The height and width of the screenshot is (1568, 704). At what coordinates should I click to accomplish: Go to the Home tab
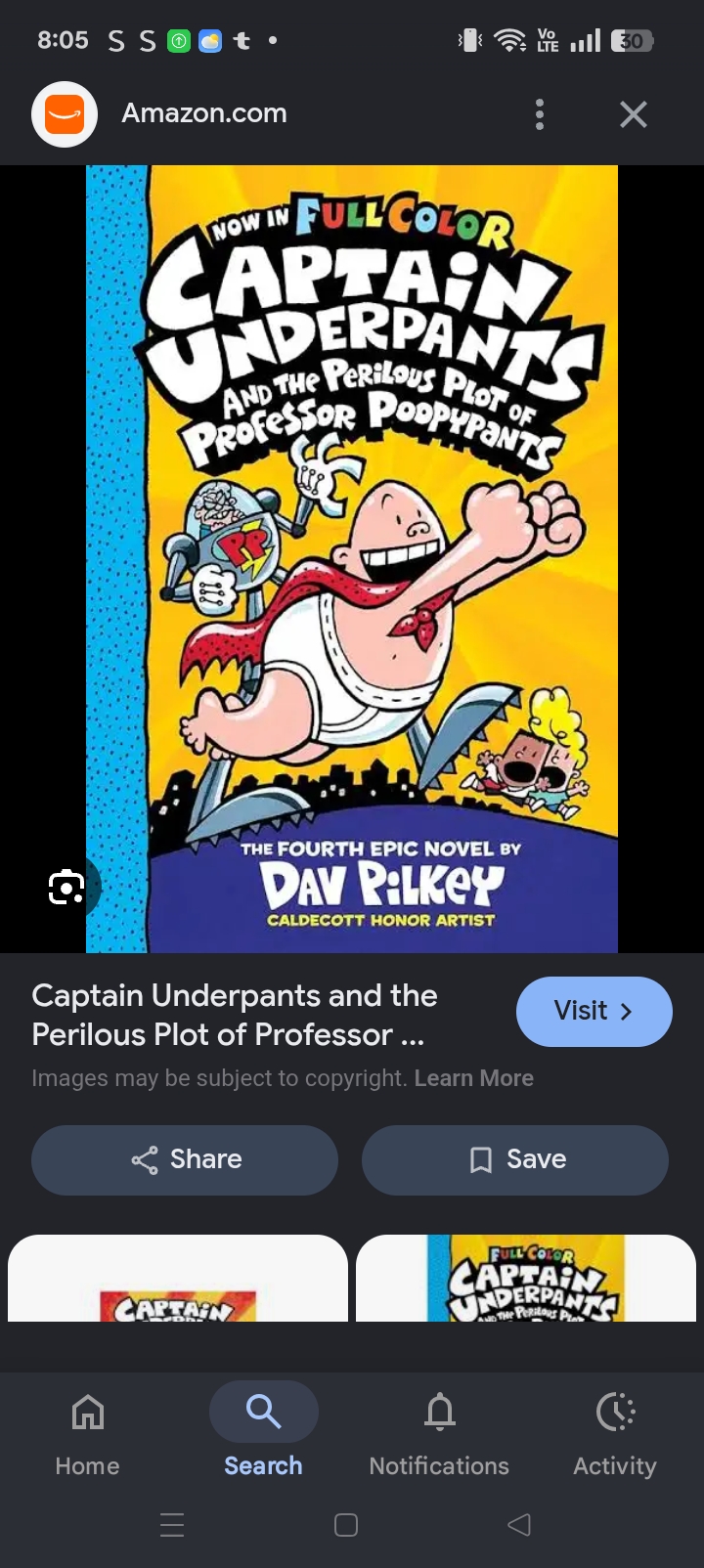(x=87, y=1433)
